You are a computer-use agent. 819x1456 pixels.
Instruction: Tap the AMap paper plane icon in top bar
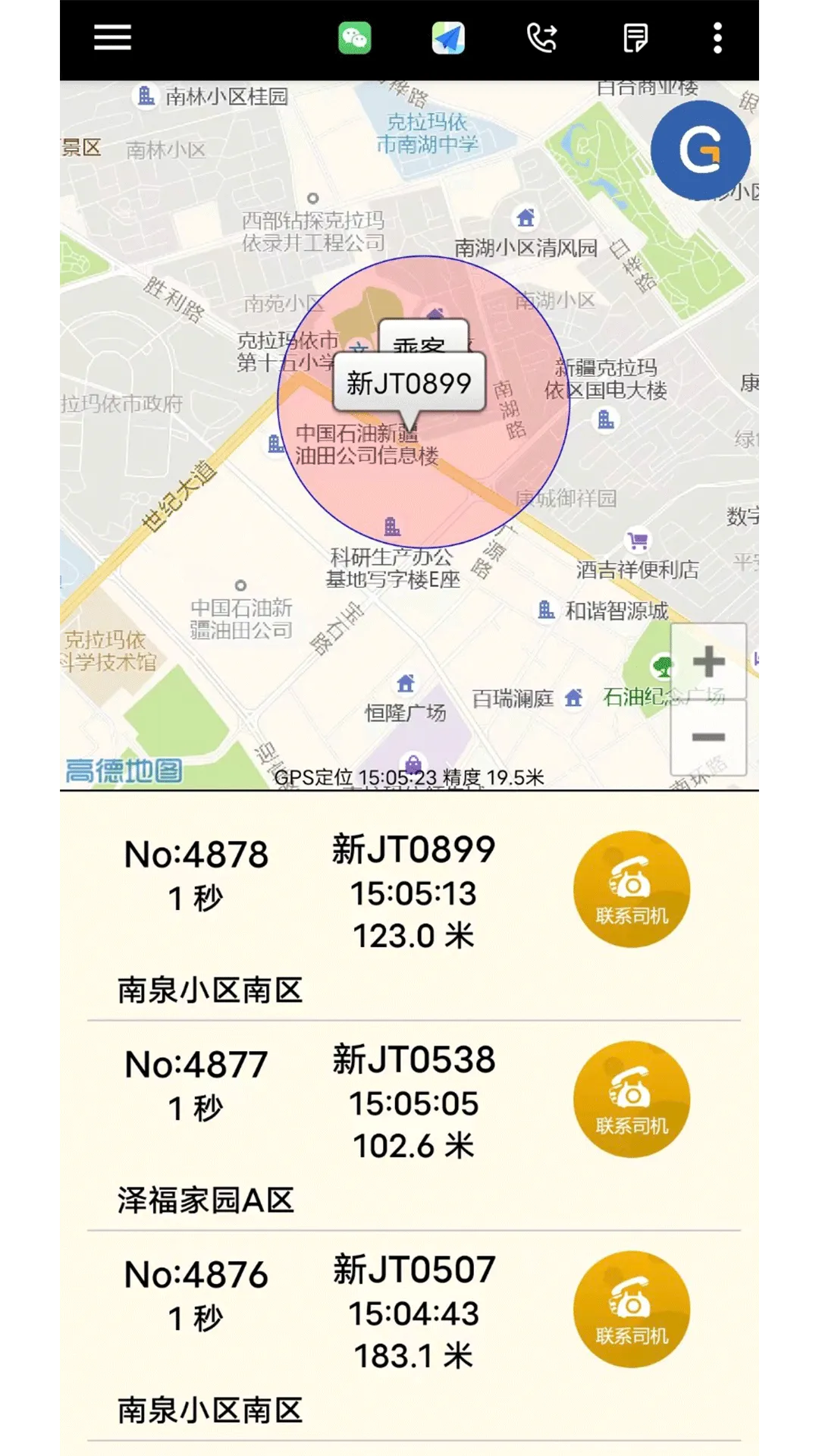[x=447, y=36]
